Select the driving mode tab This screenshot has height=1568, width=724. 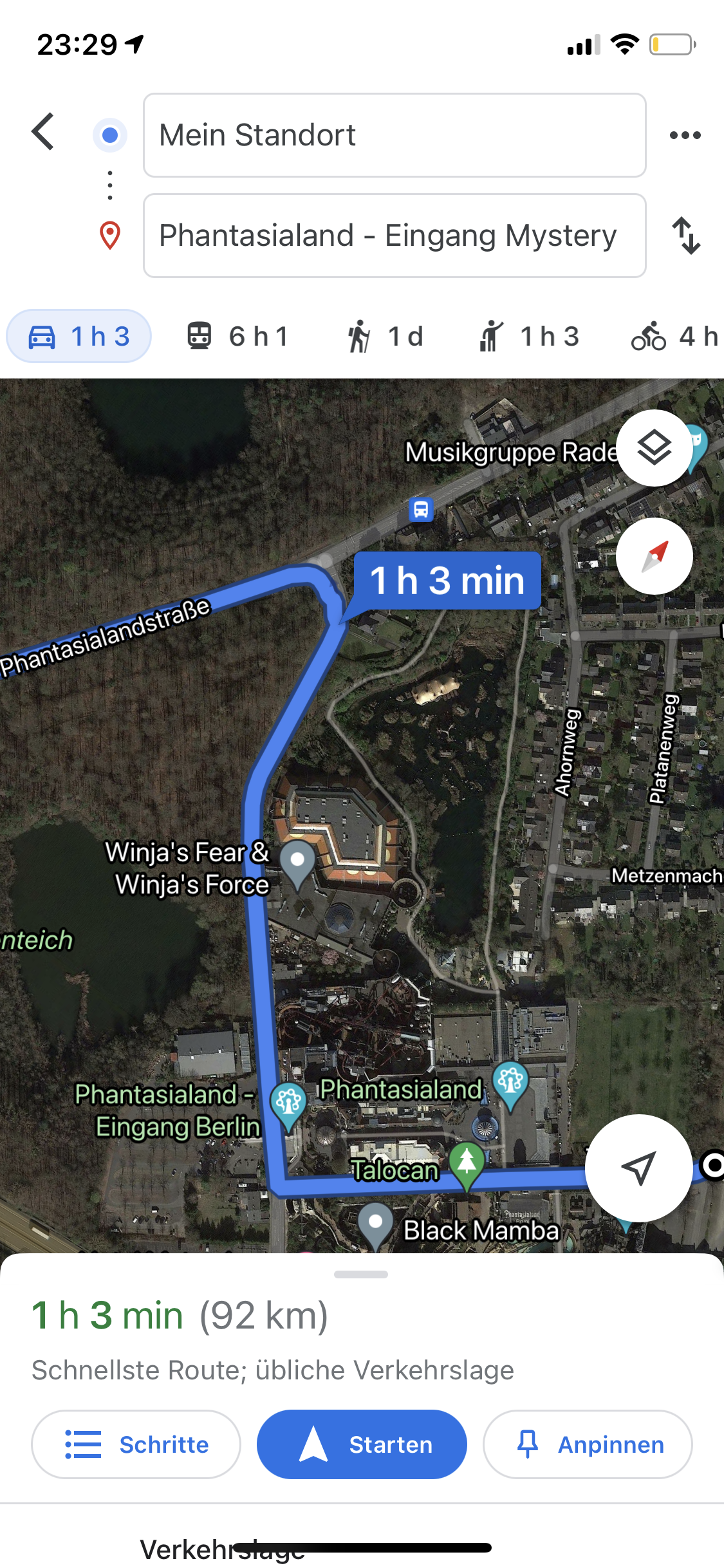pos(79,336)
